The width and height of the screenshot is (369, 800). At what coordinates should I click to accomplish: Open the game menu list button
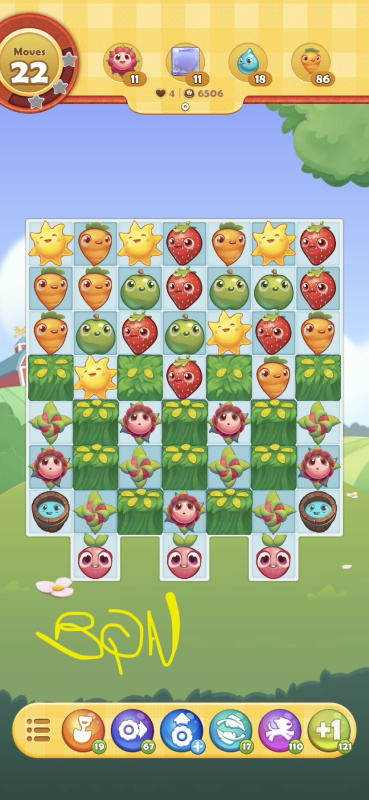[38, 730]
